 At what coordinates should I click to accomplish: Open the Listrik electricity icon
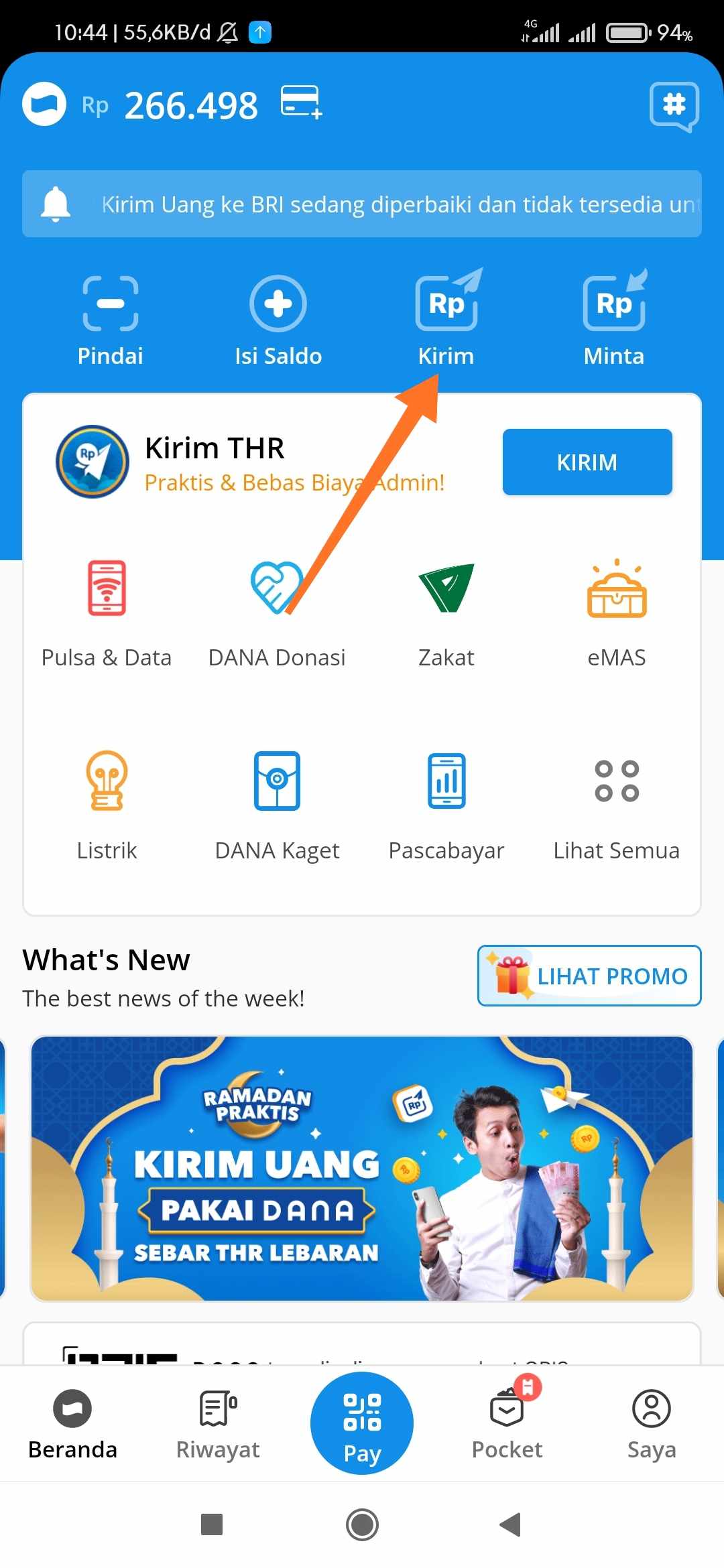click(106, 781)
